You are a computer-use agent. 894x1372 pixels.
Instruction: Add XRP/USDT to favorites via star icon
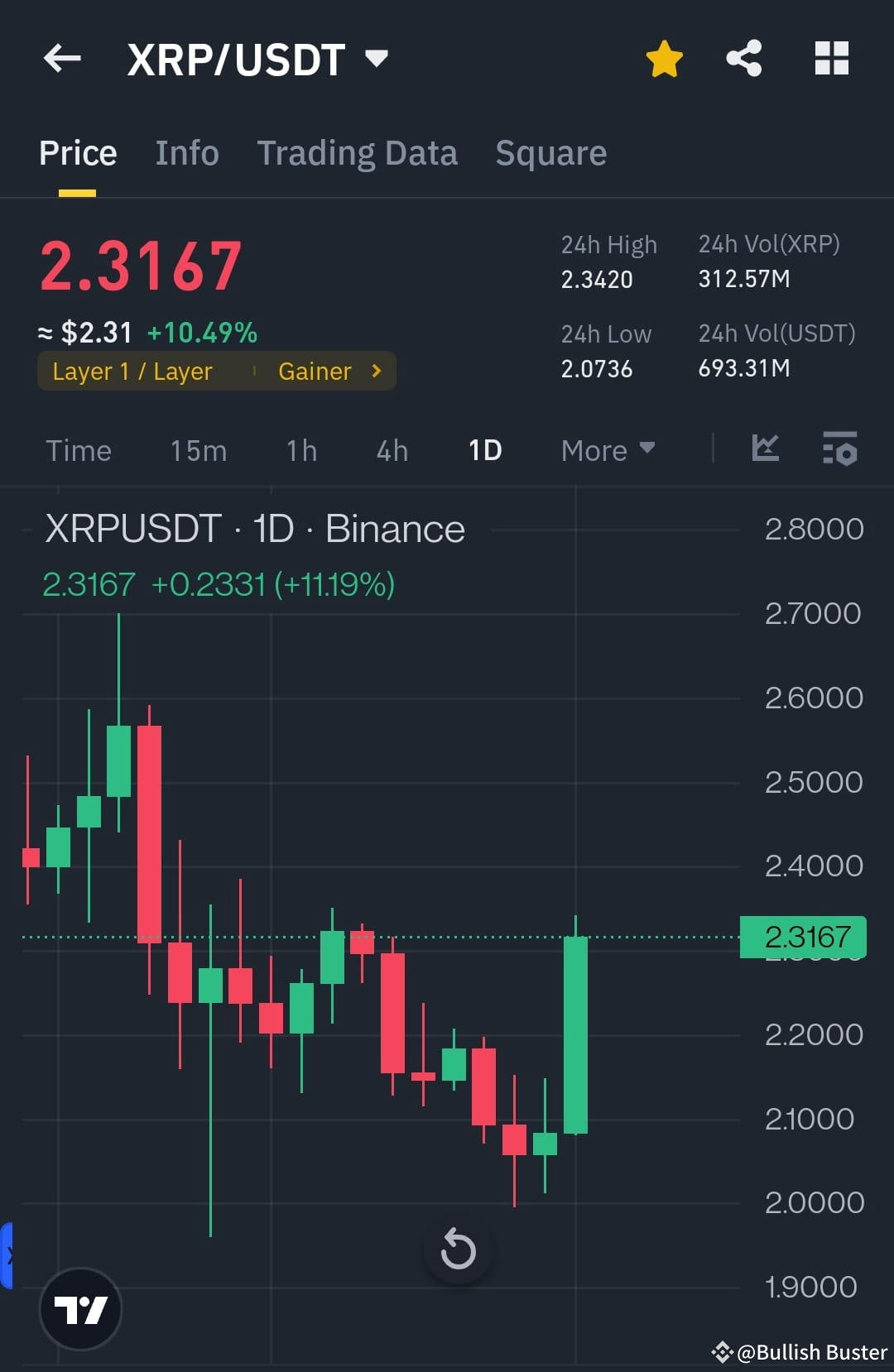click(665, 58)
